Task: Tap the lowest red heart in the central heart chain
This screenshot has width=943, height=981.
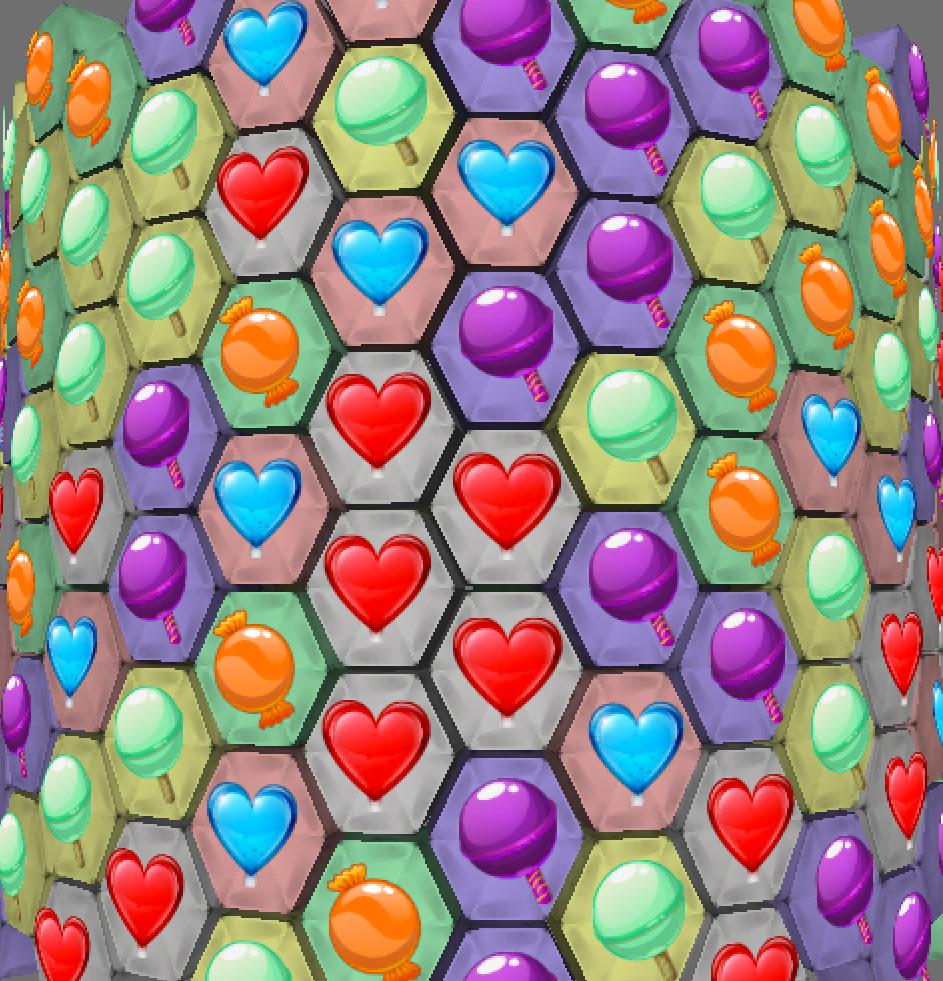Action: point(376,747)
